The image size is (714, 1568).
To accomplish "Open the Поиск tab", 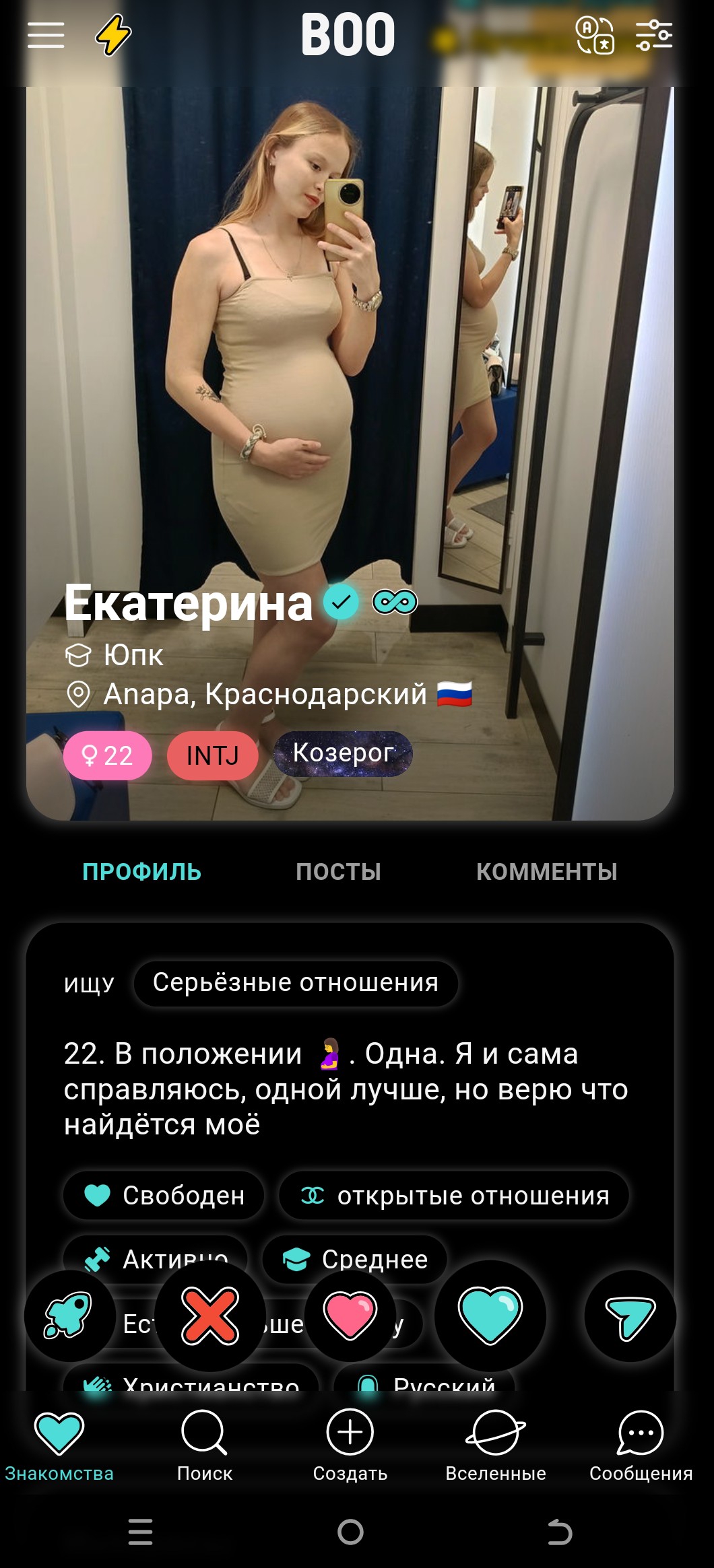I will tap(205, 1445).
